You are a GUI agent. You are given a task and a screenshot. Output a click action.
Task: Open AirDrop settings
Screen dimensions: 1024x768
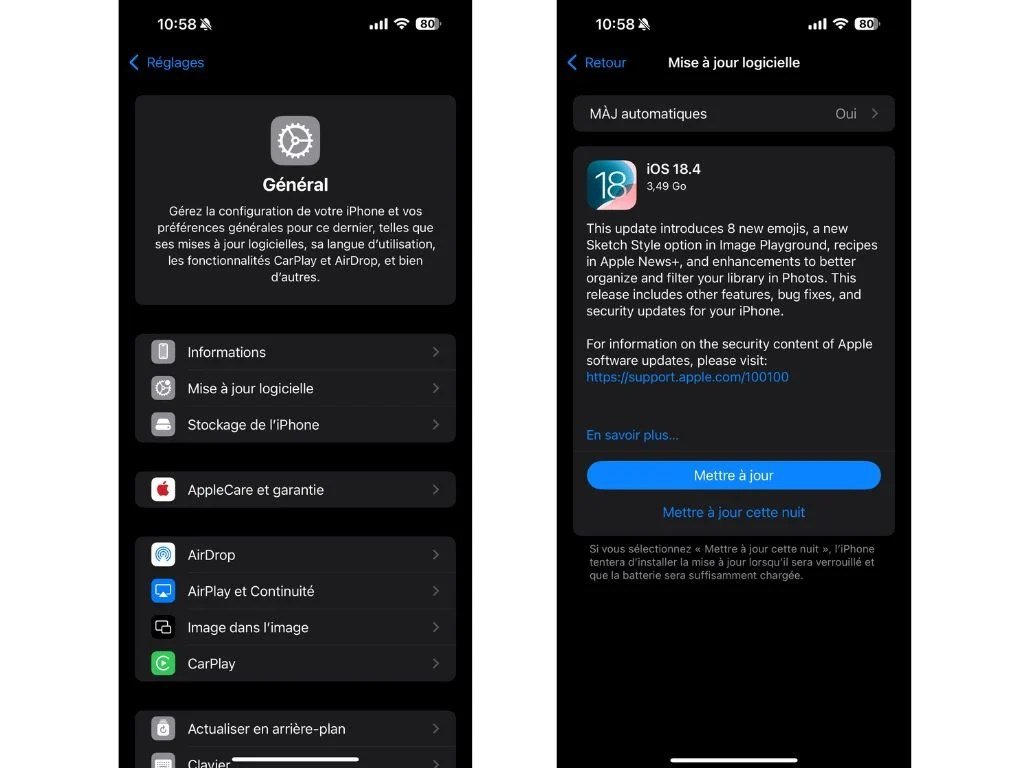click(295, 555)
